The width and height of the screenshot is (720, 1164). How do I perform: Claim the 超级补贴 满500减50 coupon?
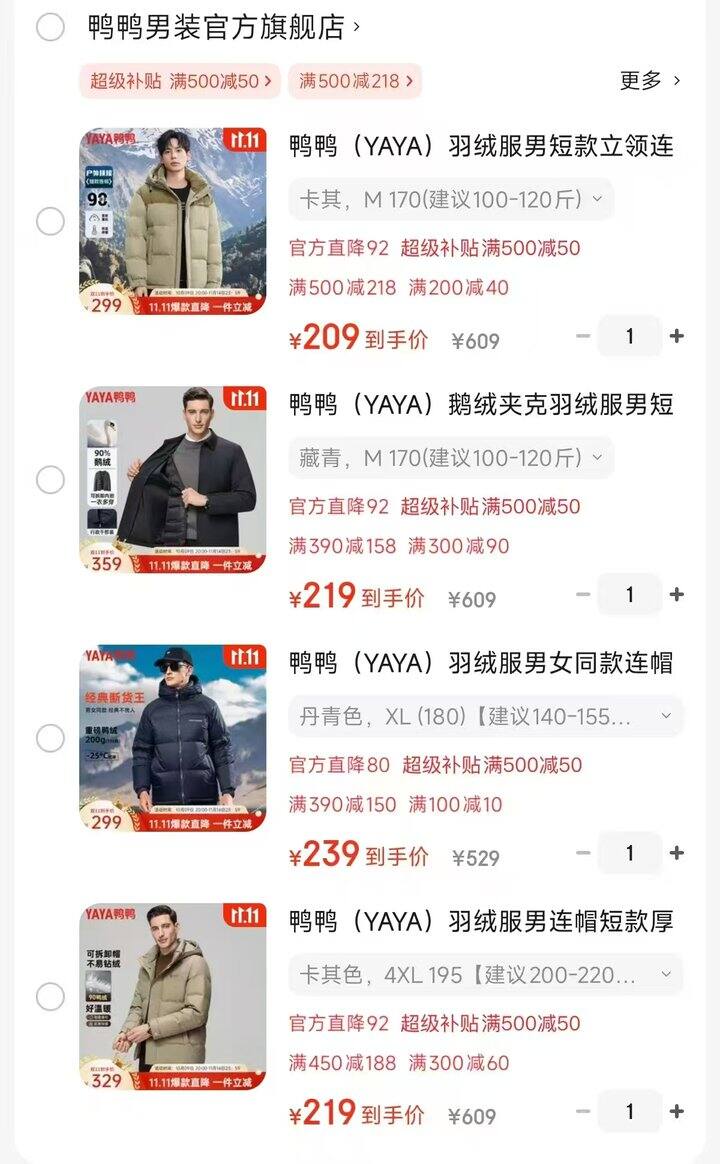[x=181, y=81]
